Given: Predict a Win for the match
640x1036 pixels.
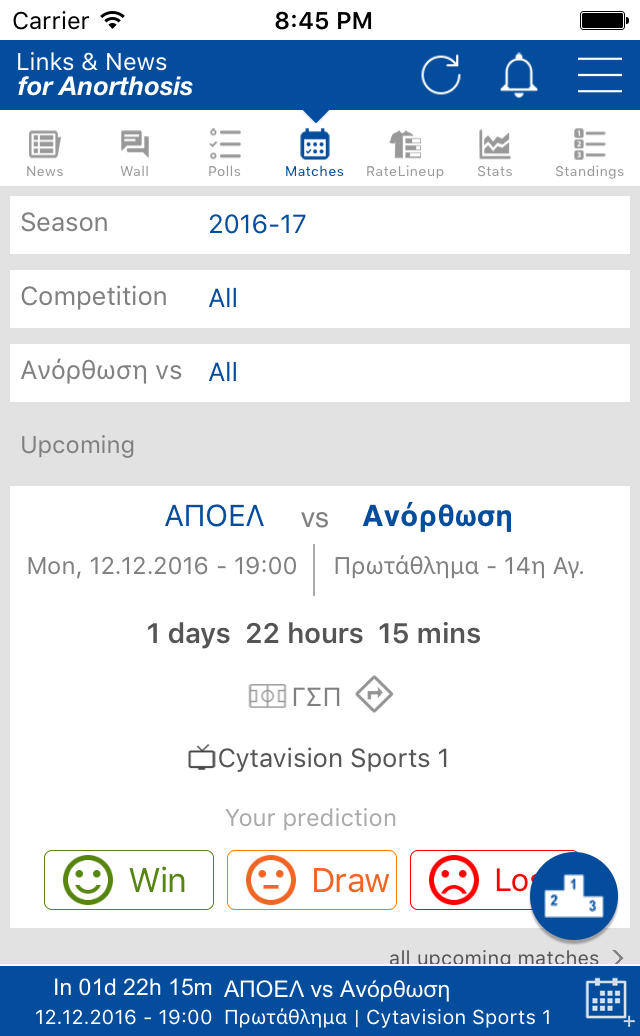Looking at the screenshot, I should tap(129, 880).
